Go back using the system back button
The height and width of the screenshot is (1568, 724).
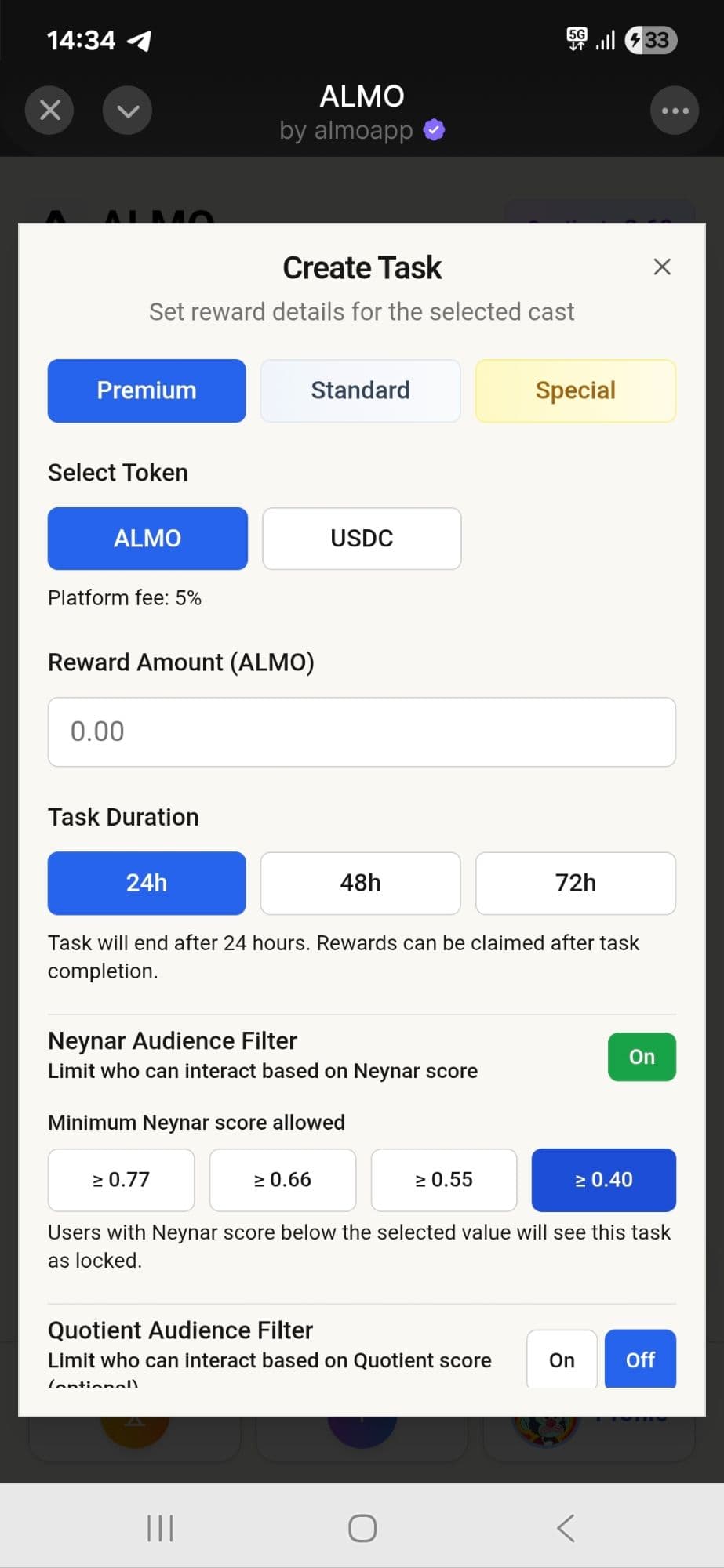(x=566, y=1528)
